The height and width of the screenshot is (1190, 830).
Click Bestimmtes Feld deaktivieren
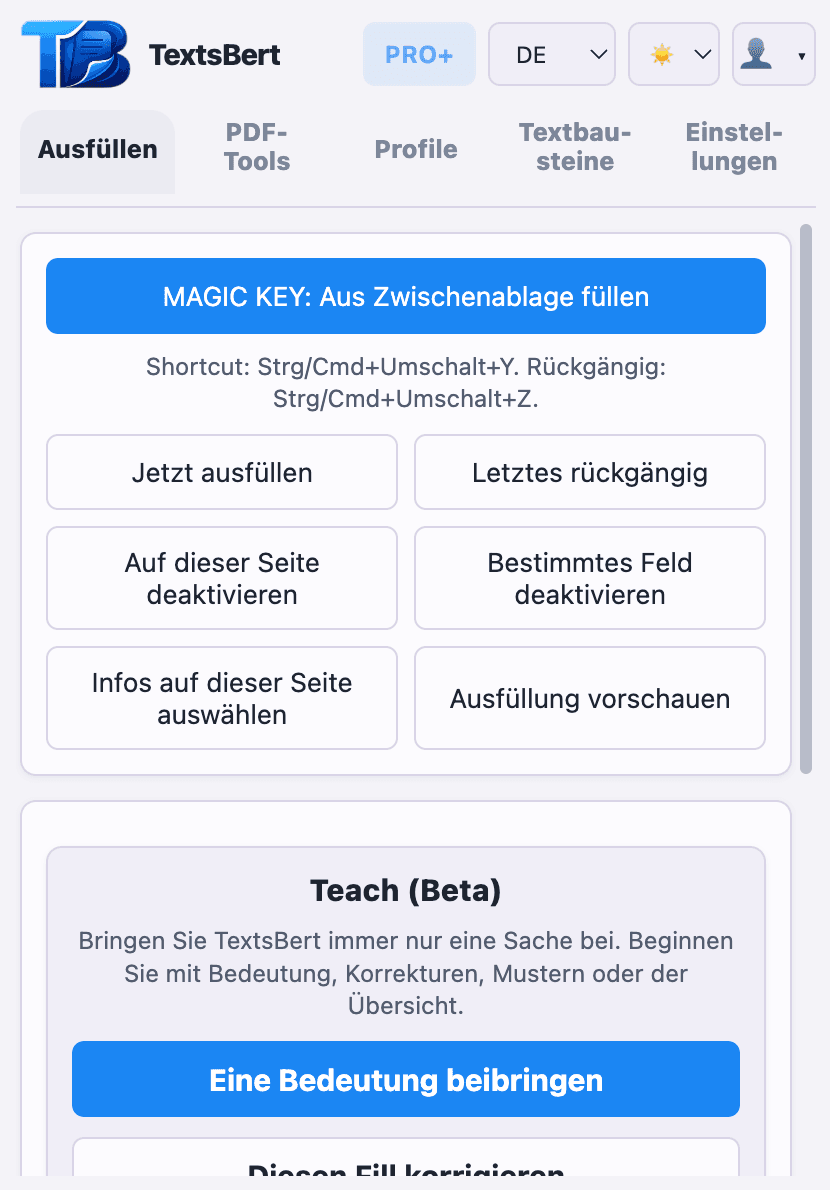pos(589,578)
